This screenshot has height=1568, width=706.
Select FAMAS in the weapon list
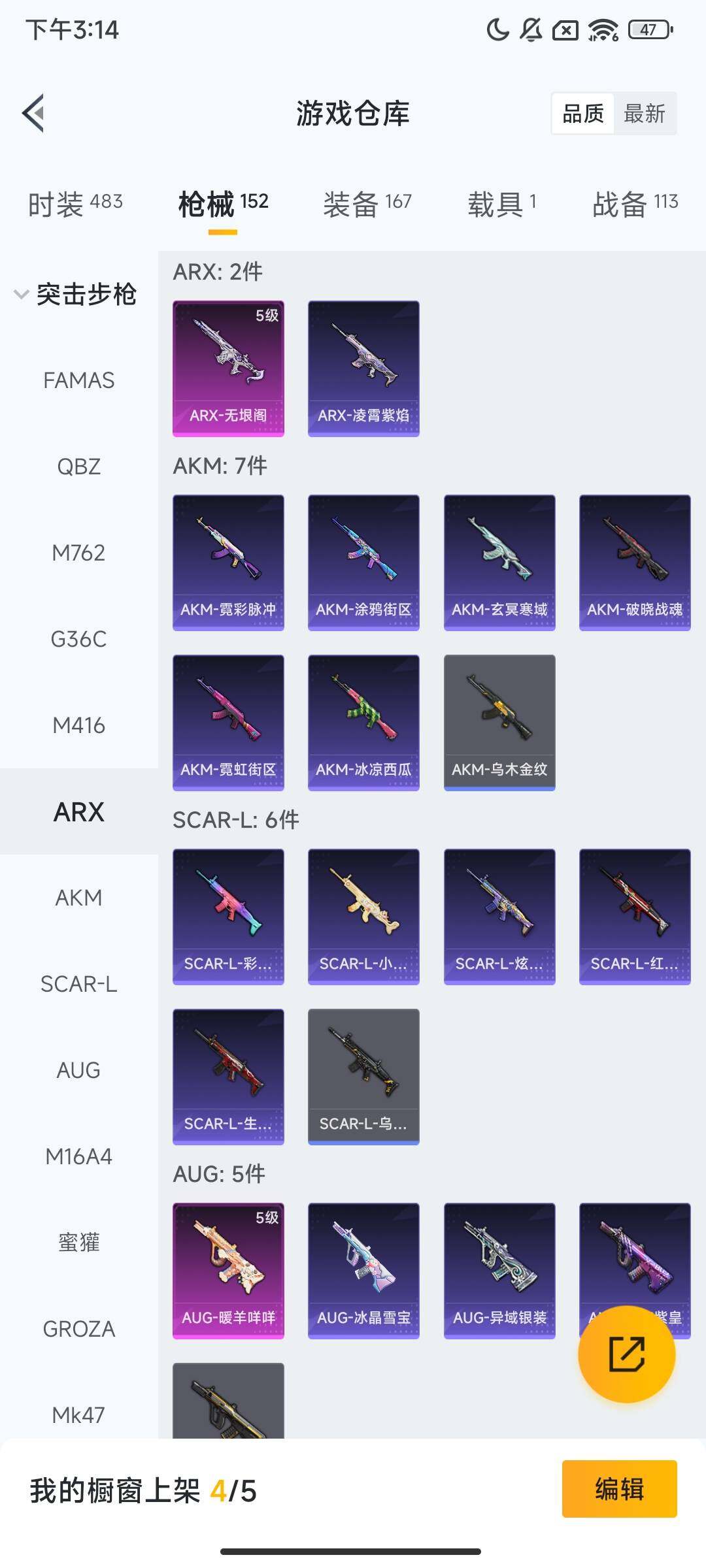tap(78, 380)
